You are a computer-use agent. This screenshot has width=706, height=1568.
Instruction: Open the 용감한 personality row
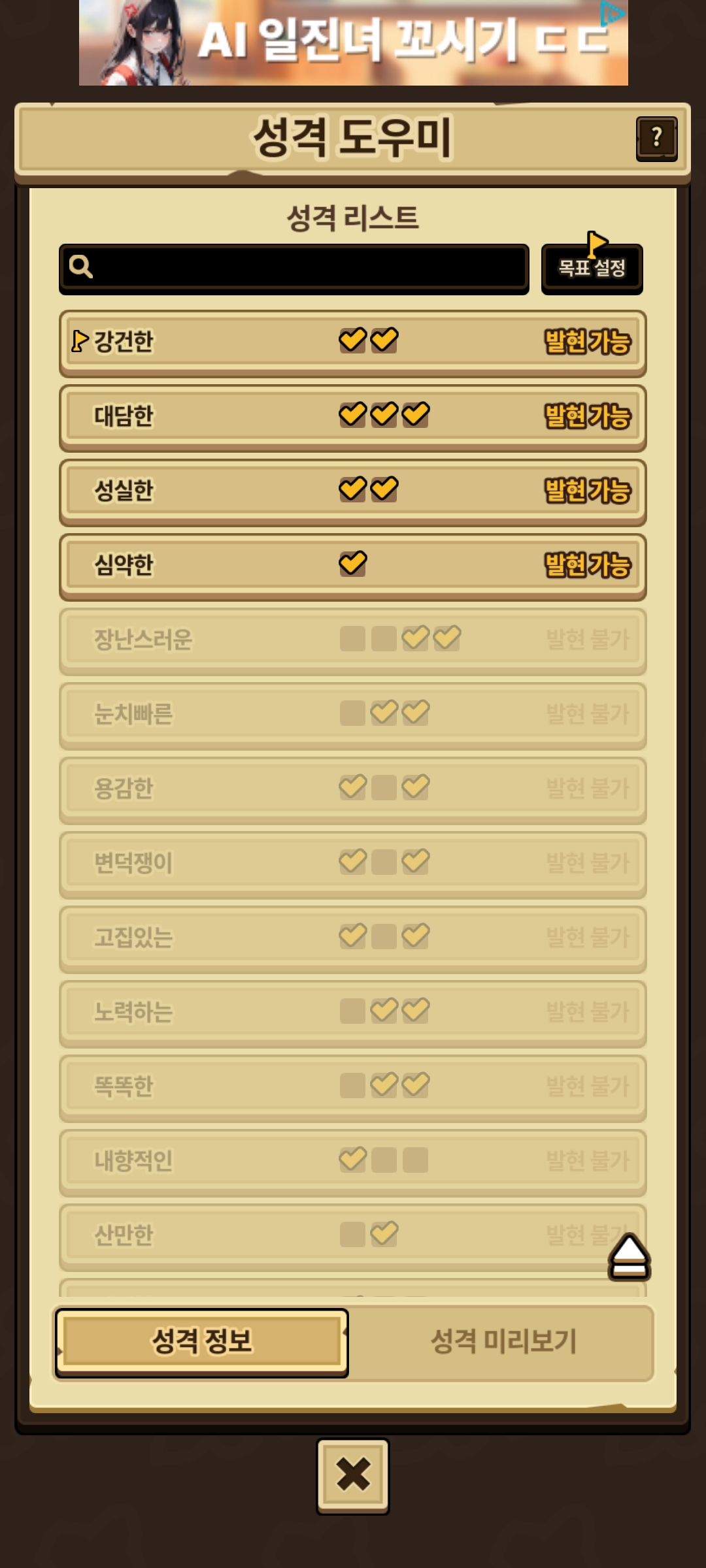point(353,789)
